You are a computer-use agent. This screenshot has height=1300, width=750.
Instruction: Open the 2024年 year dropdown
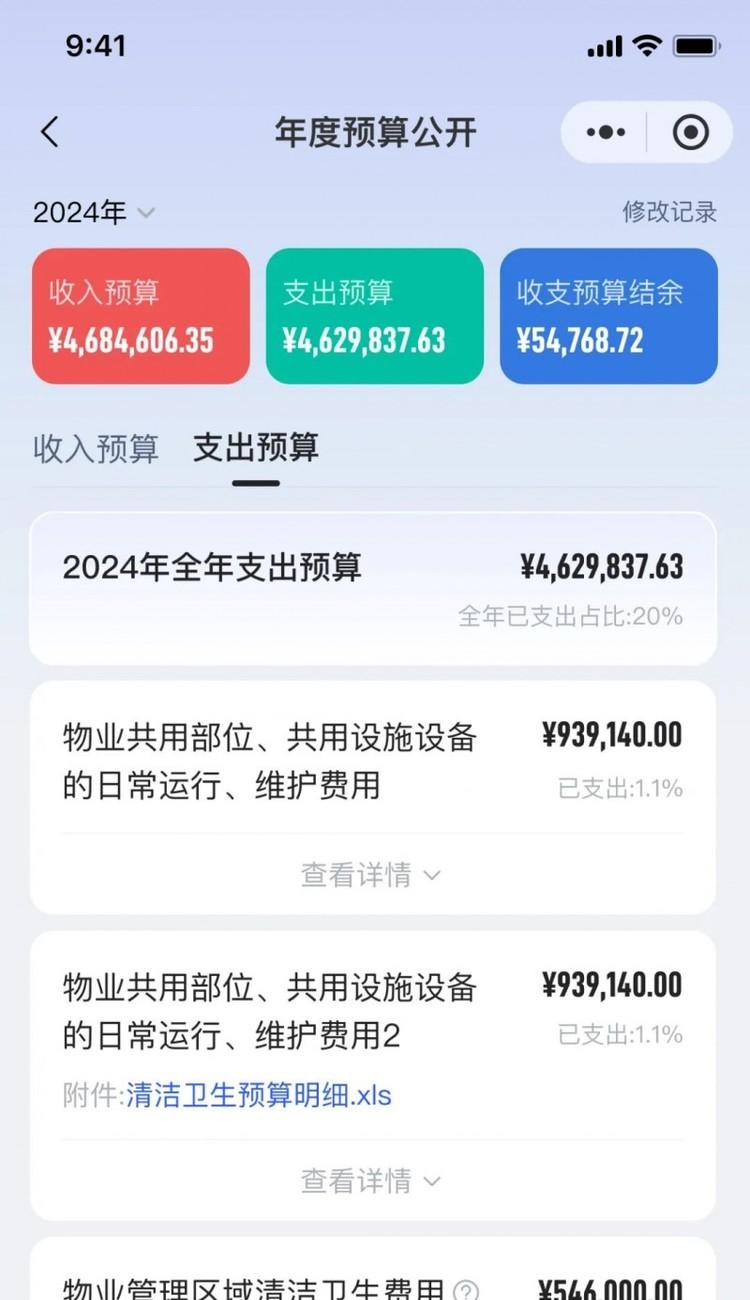click(94, 212)
